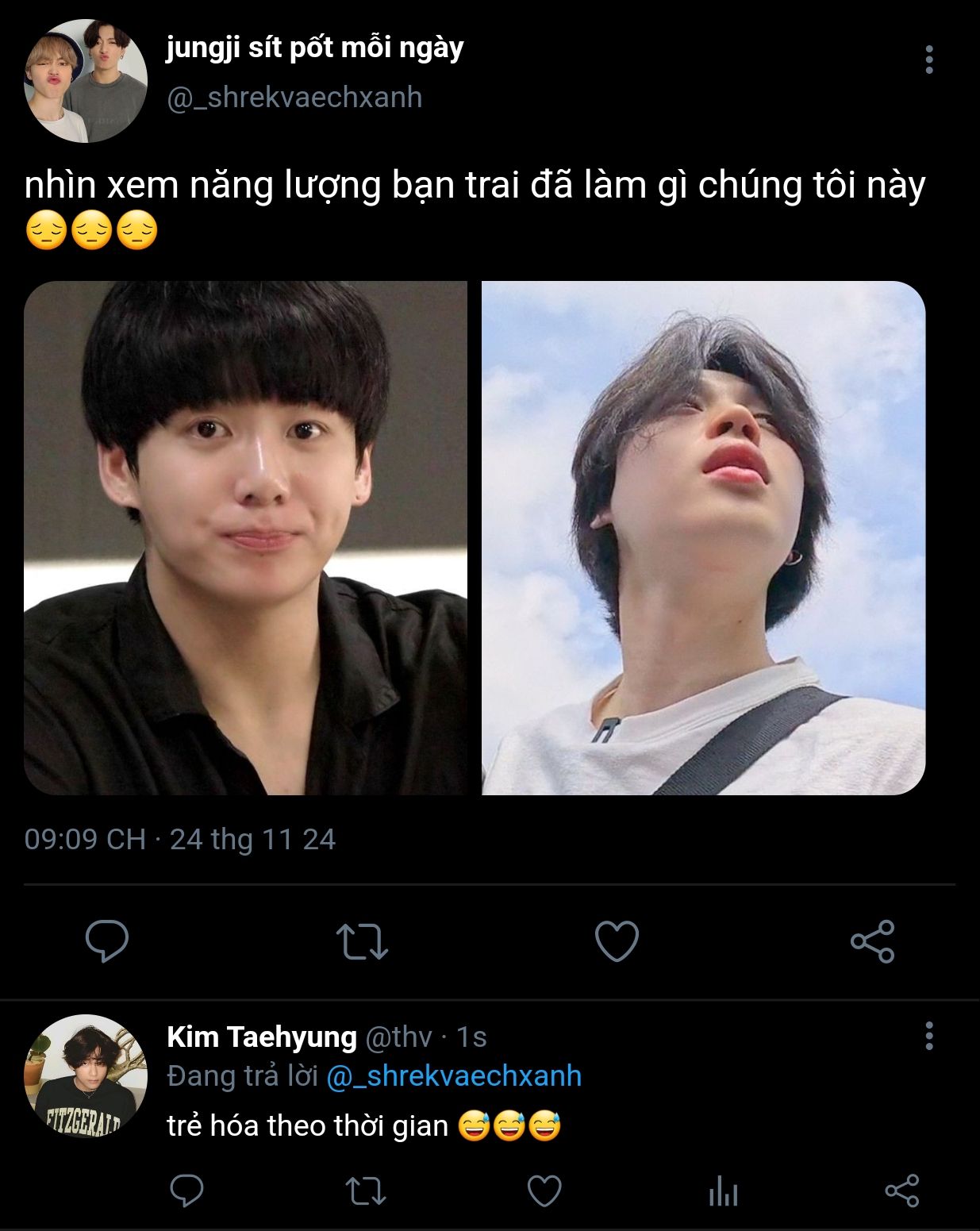980x1231 pixels.
Task: Open the overflow menu on Kim Taehyung's reply
Action: click(928, 1037)
